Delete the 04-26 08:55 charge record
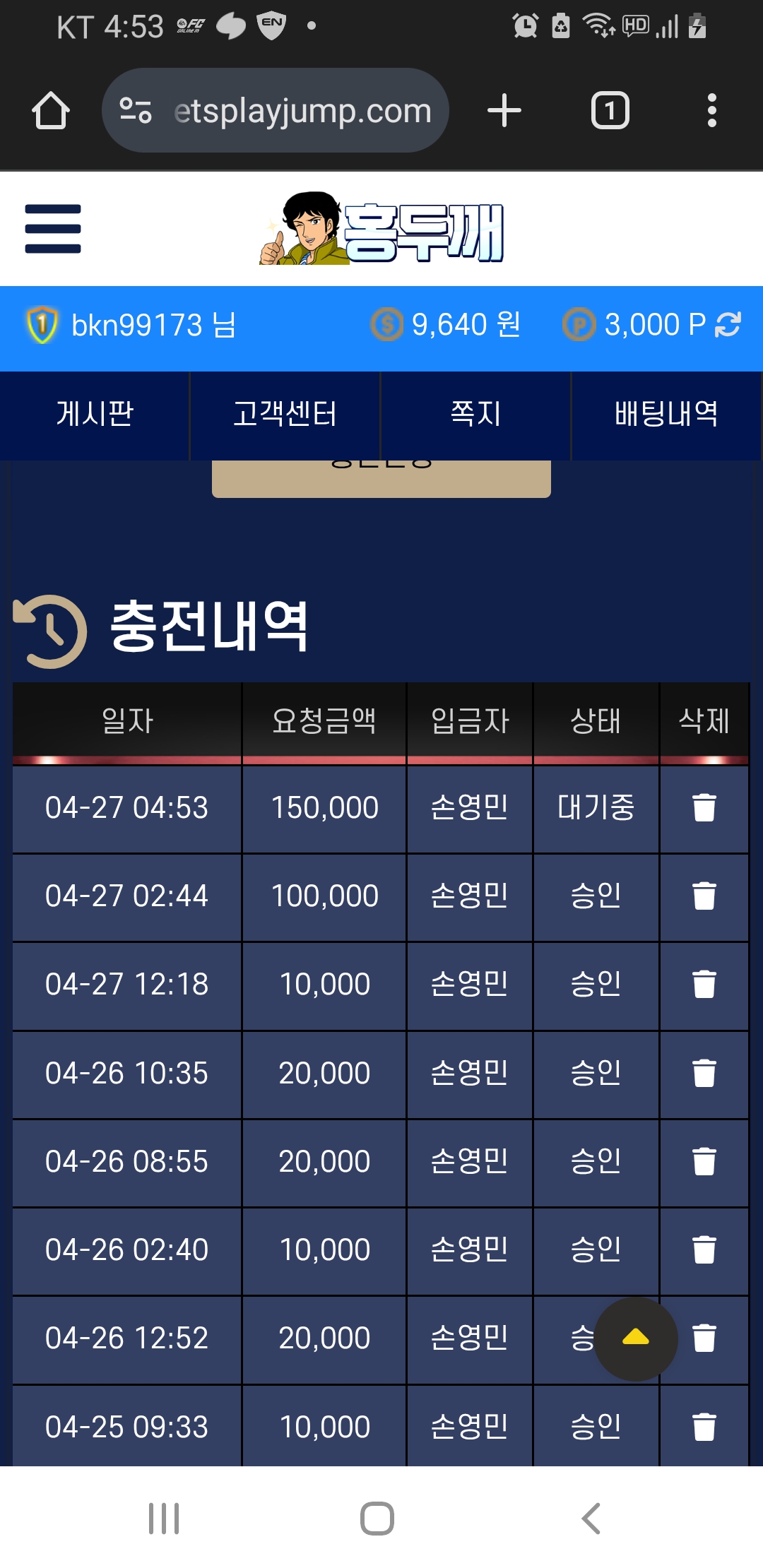 [704, 1161]
